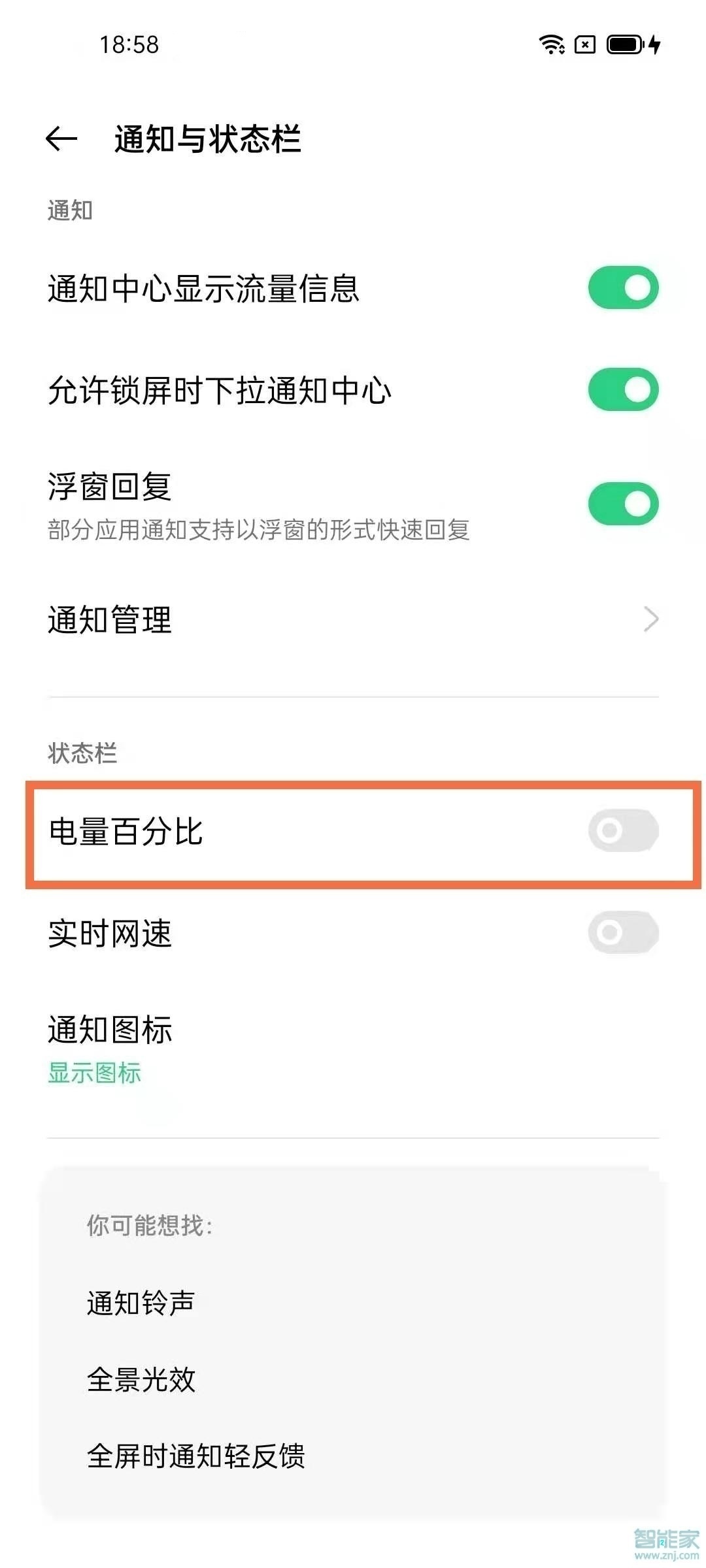Turn off 允许锁屏时下拉通知中心
The width and height of the screenshot is (706, 1568).
pos(622,389)
